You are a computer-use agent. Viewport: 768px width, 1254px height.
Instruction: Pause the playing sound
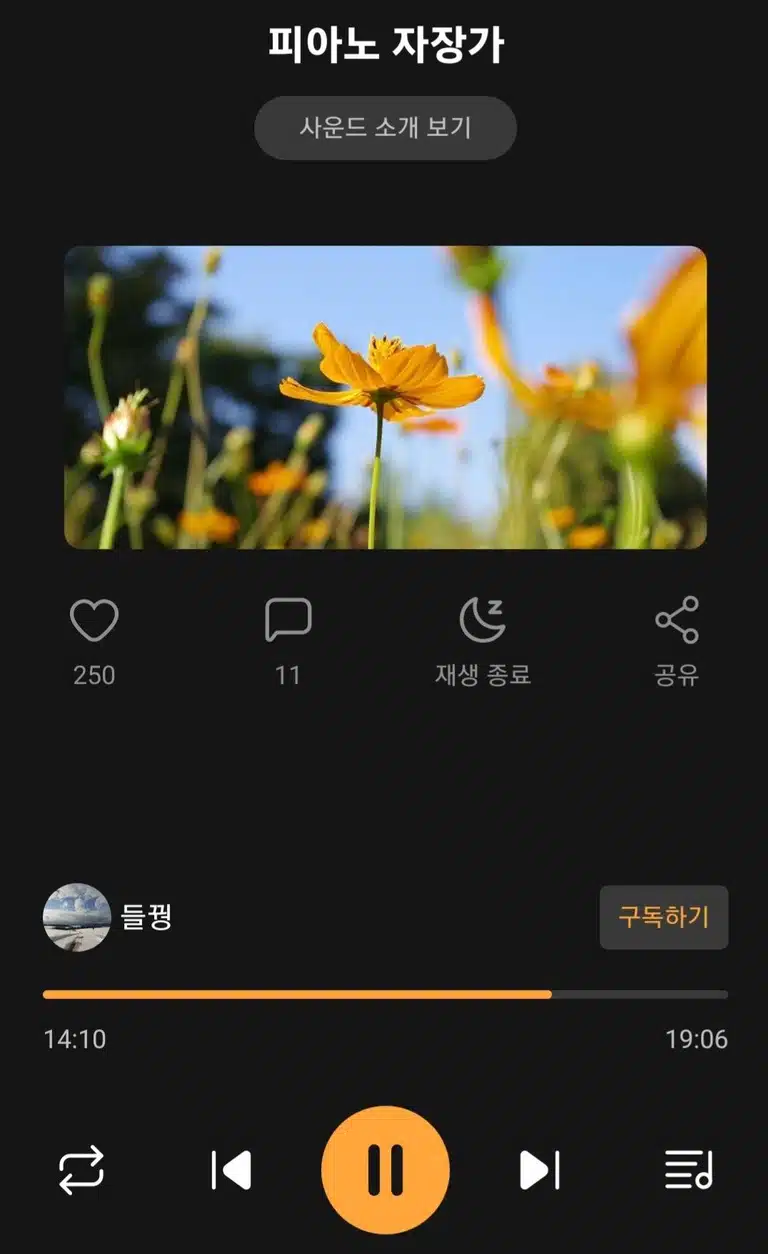click(385, 1170)
